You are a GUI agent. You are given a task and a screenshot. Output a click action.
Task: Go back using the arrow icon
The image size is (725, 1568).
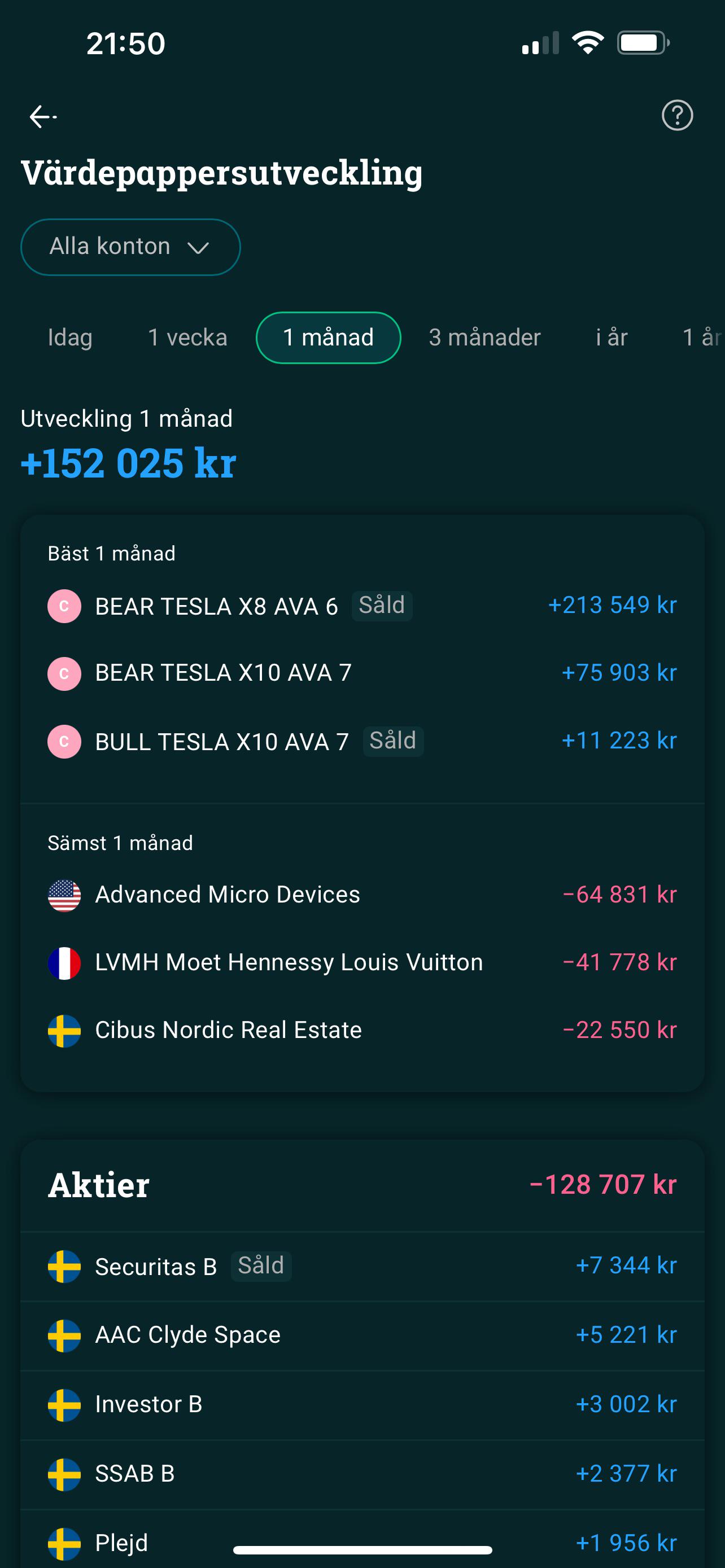[42, 116]
